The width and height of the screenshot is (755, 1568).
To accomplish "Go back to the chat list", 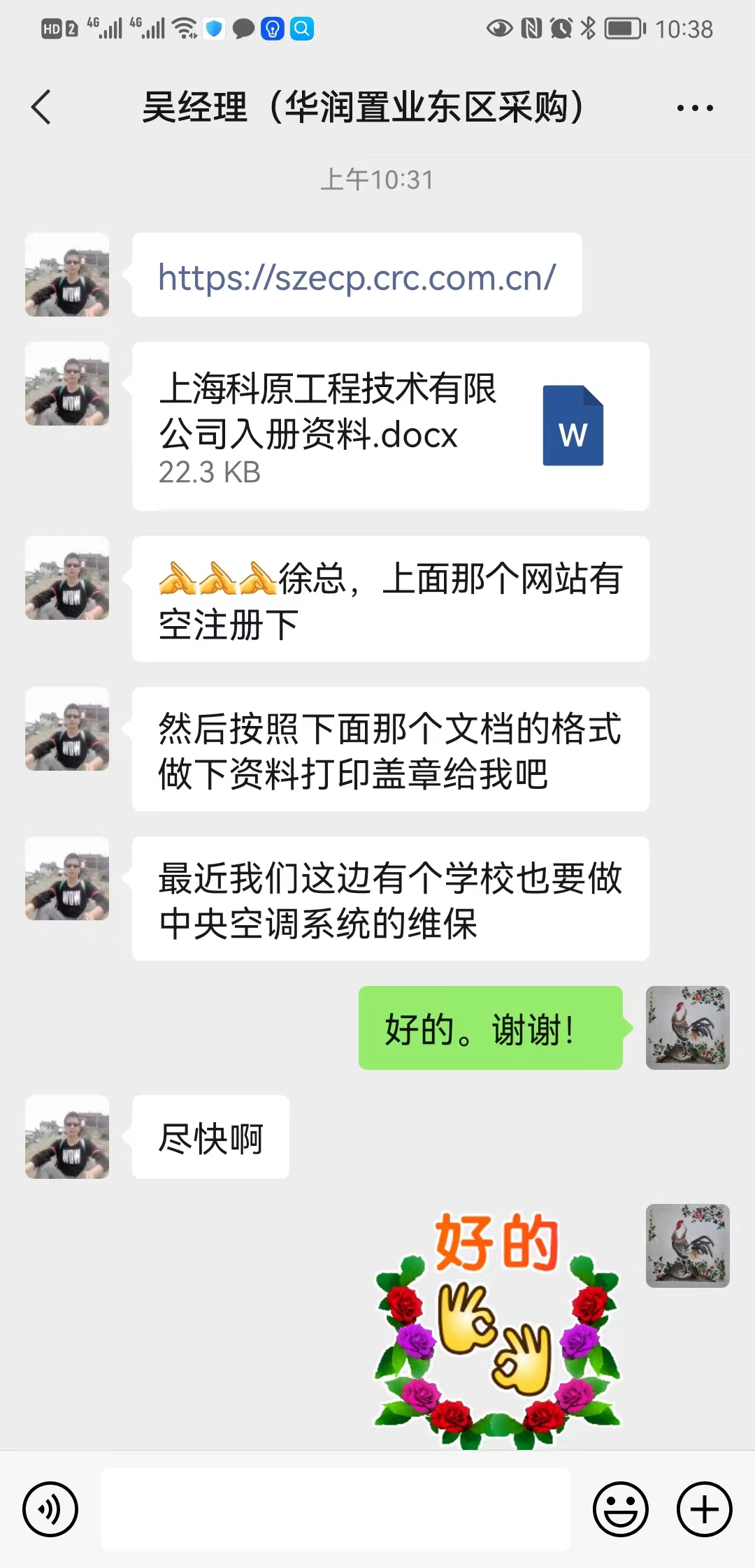I will click(42, 108).
